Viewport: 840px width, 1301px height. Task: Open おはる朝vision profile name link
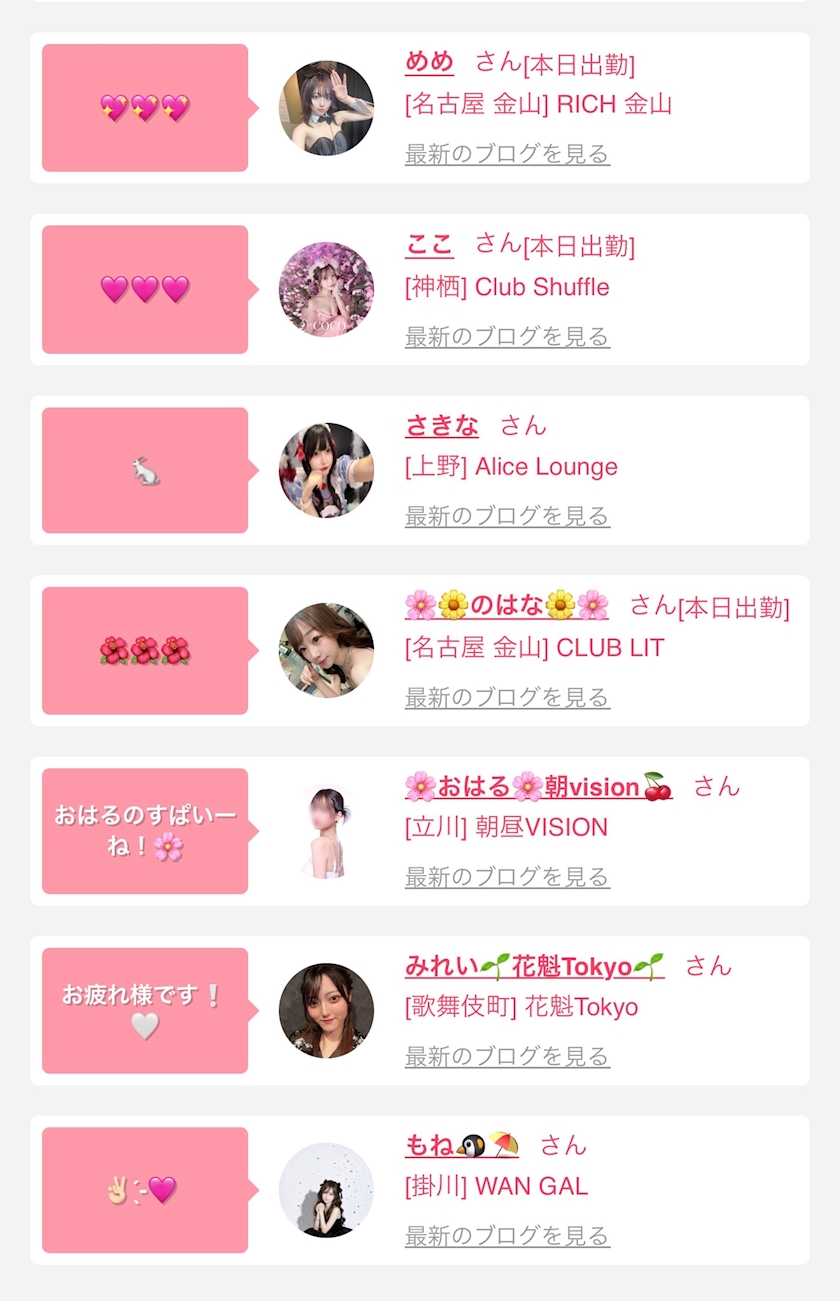click(x=539, y=787)
